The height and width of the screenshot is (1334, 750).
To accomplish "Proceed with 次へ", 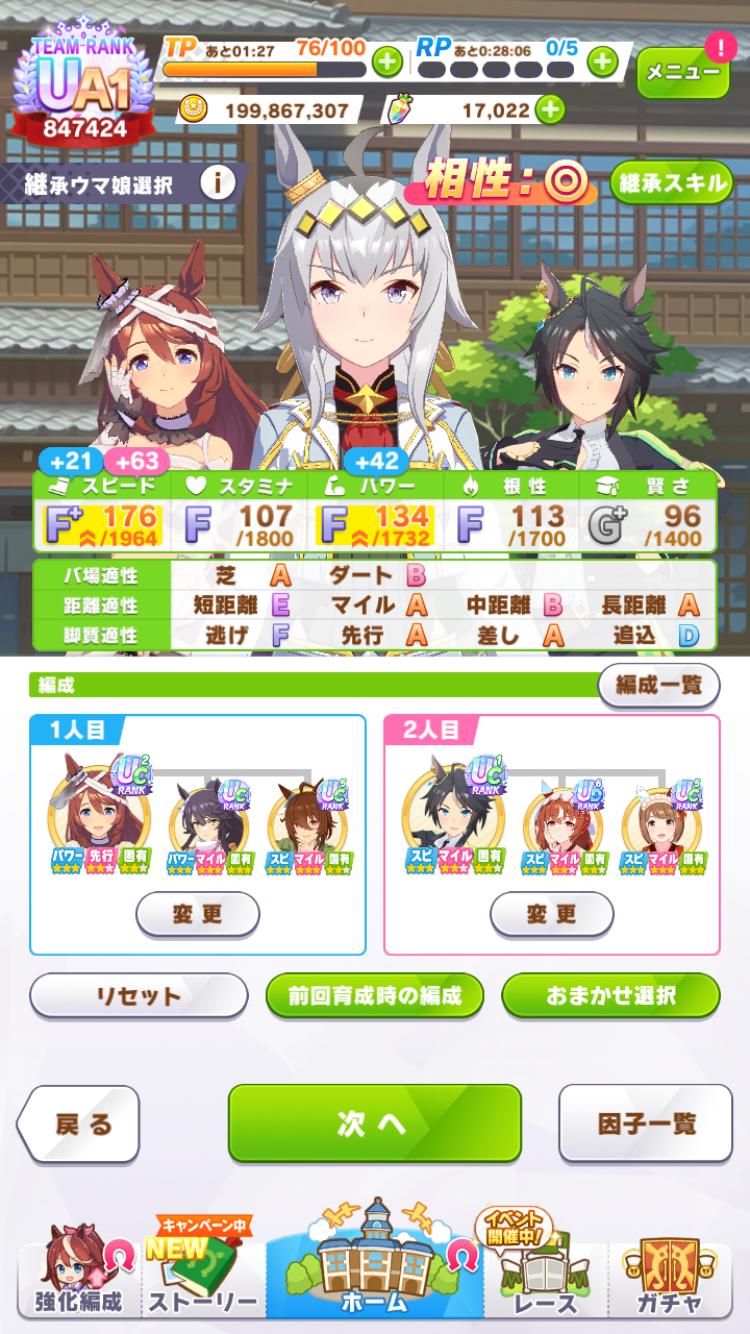I will pyautogui.click(x=374, y=1123).
